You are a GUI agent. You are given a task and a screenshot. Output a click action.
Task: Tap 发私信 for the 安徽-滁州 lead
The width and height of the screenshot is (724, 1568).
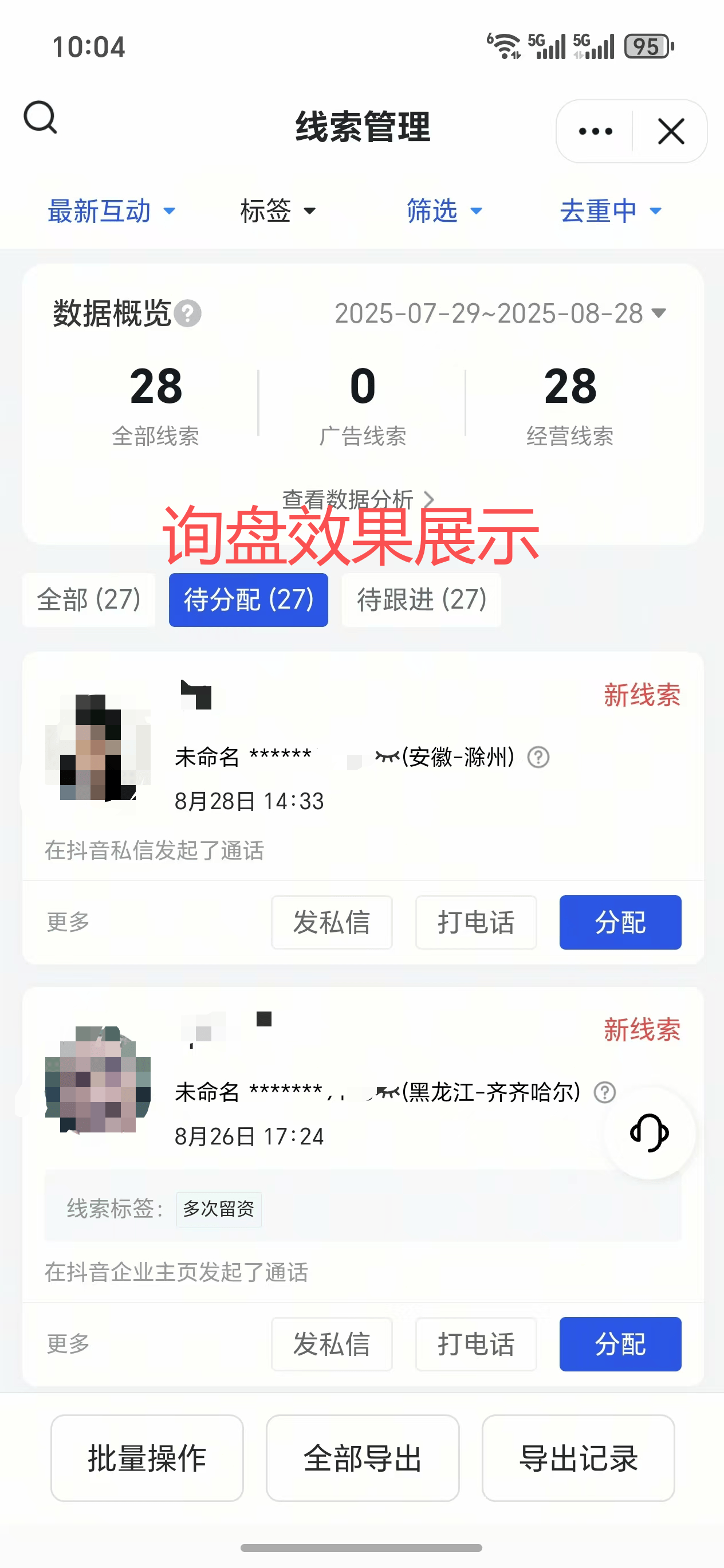pyautogui.click(x=332, y=922)
